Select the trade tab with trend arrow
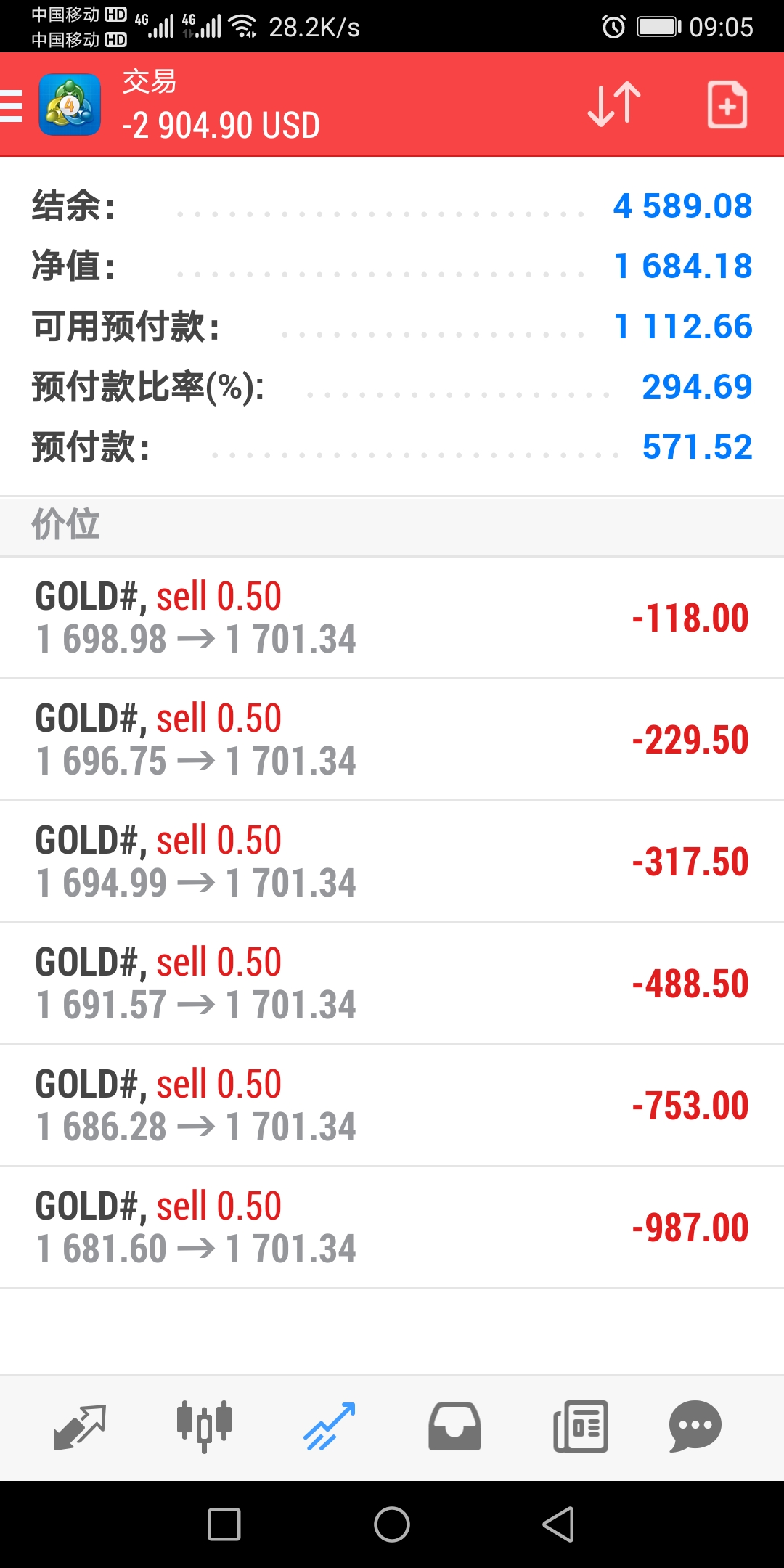 point(329,1426)
